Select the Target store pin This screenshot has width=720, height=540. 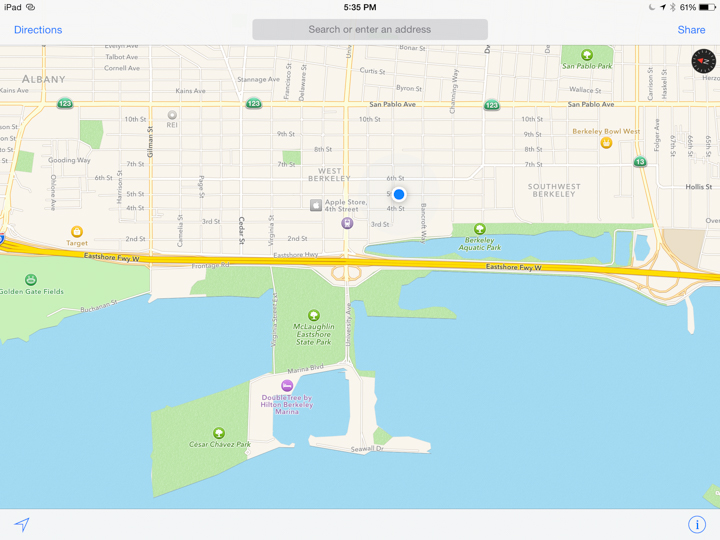77,232
